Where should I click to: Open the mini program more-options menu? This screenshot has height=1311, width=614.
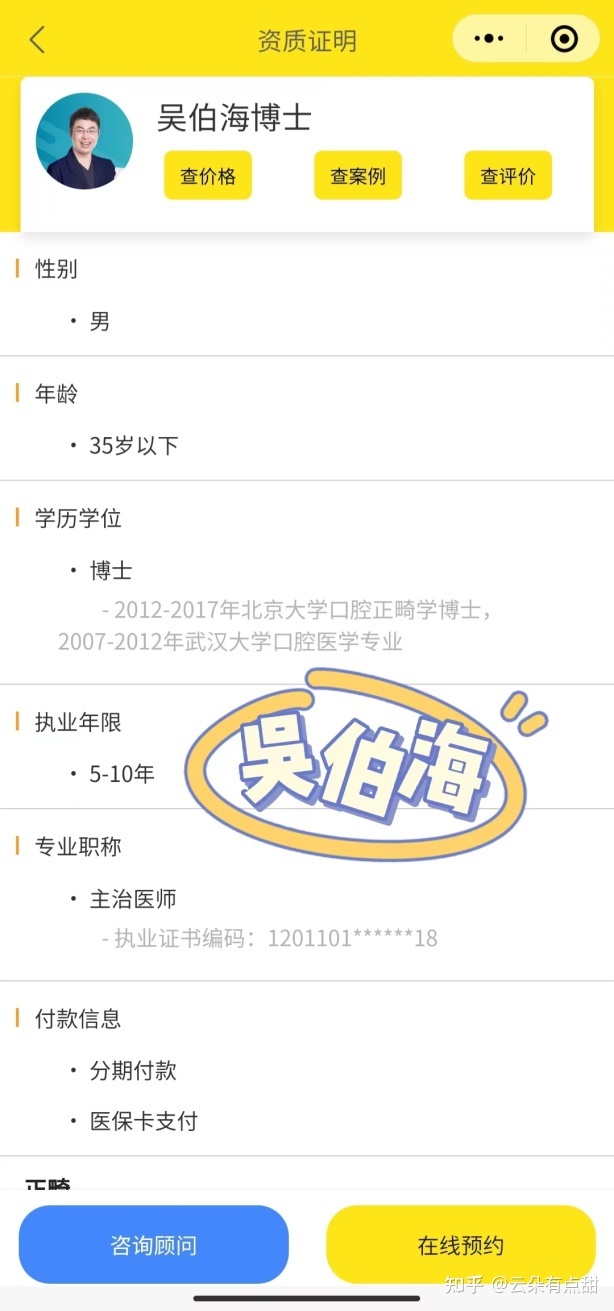(x=488, y=39)
